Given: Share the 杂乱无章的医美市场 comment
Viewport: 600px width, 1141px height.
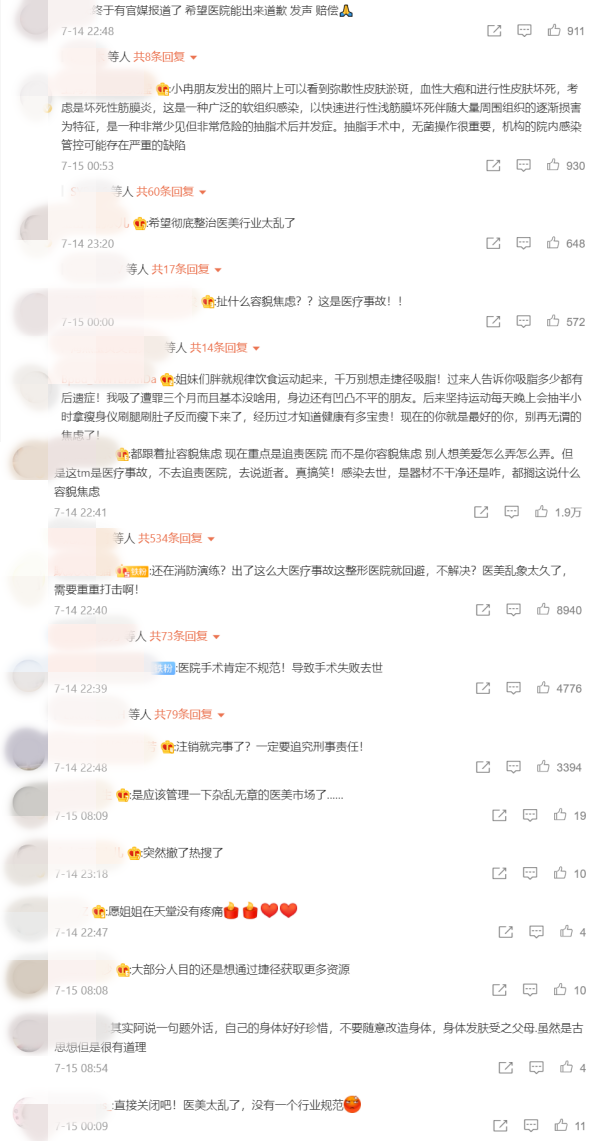Looking at the screenshot, I should (x=500, y=816).
